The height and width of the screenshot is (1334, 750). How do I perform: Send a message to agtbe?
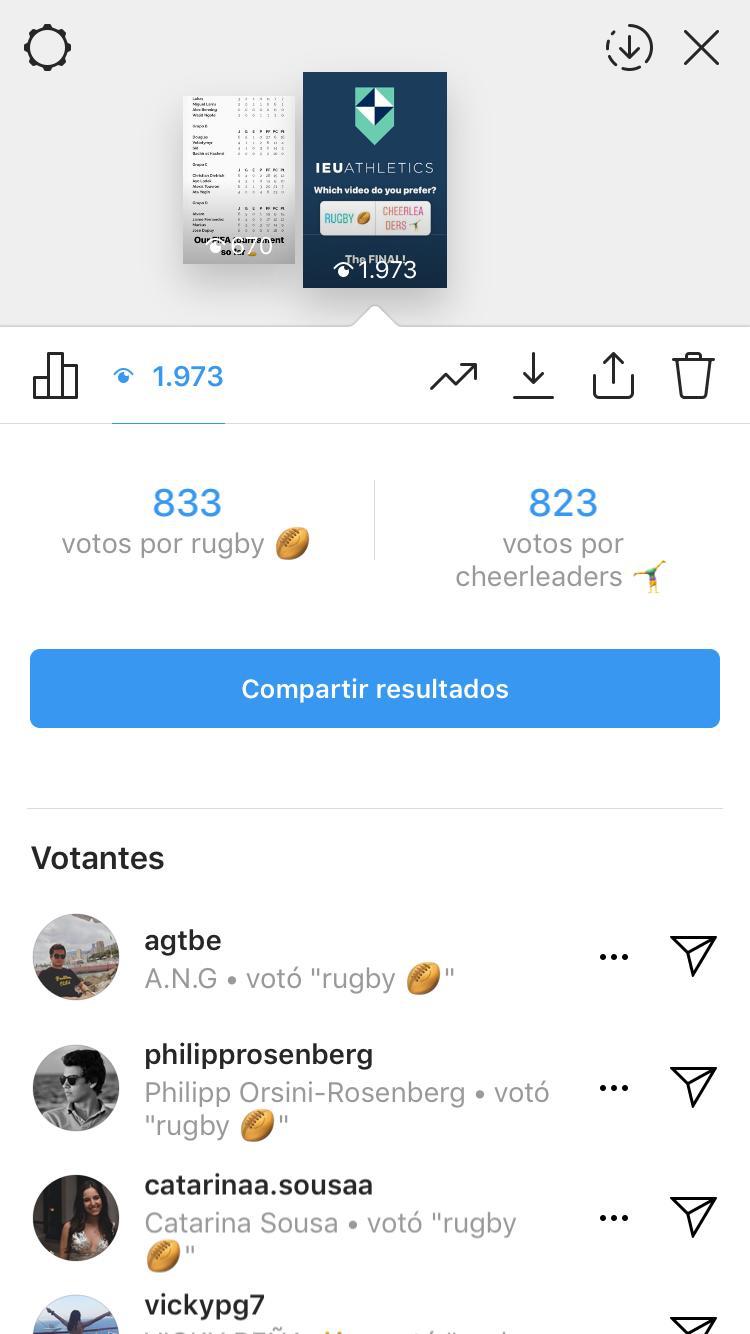click(x=693, y=957)
